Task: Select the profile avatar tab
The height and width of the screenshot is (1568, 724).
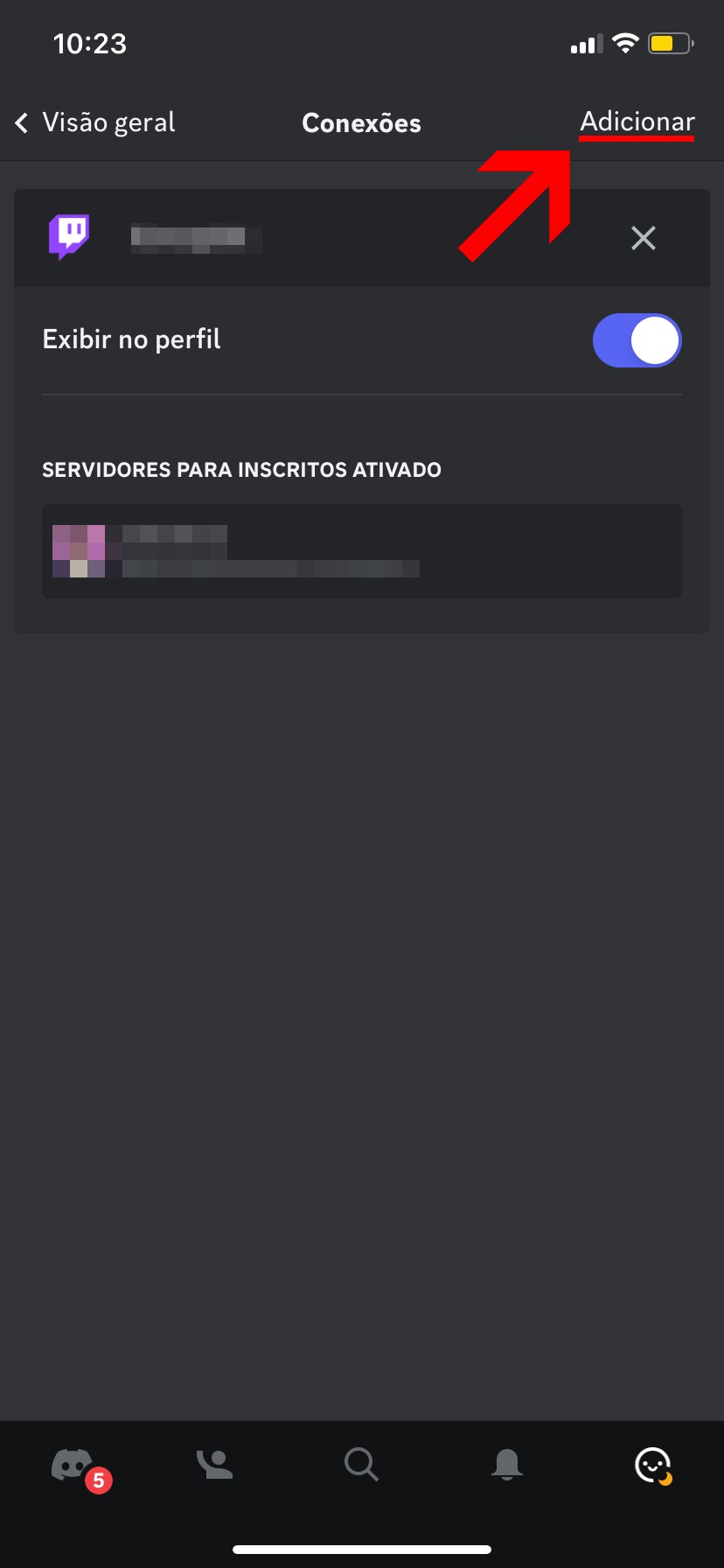Action: coord(652,1464)
